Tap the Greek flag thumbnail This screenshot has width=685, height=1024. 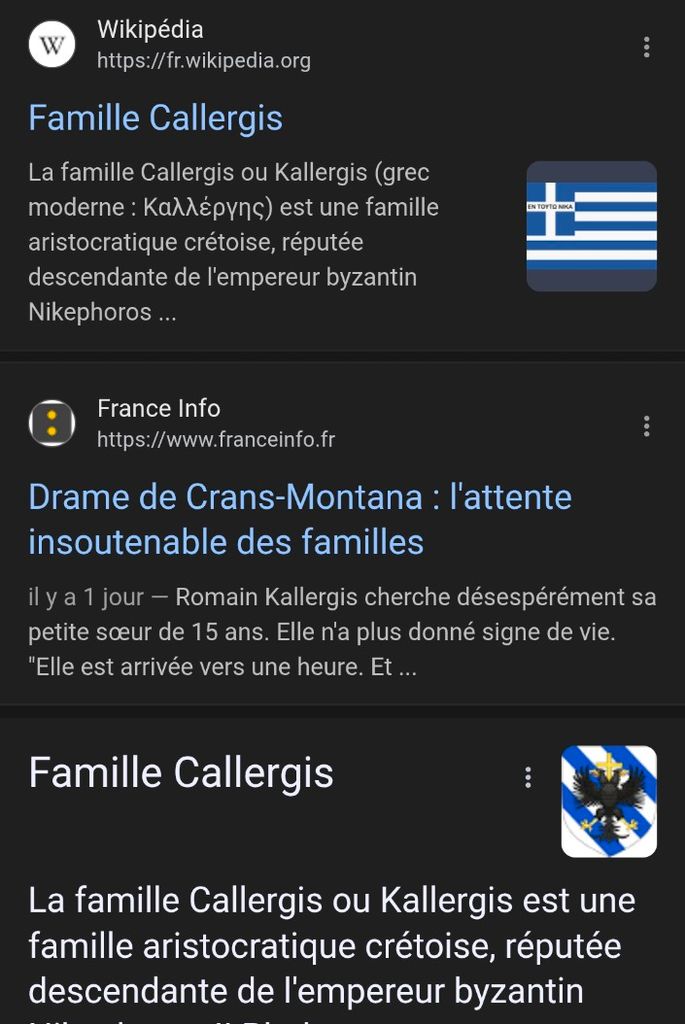[x=591, y=226]
